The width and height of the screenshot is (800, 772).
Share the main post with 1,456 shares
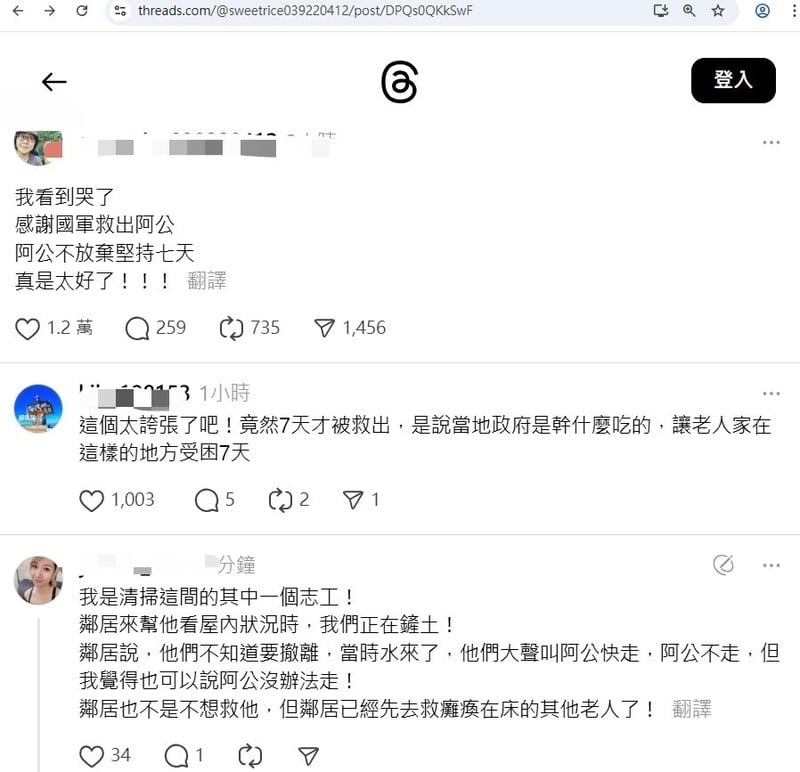(324, 328)
